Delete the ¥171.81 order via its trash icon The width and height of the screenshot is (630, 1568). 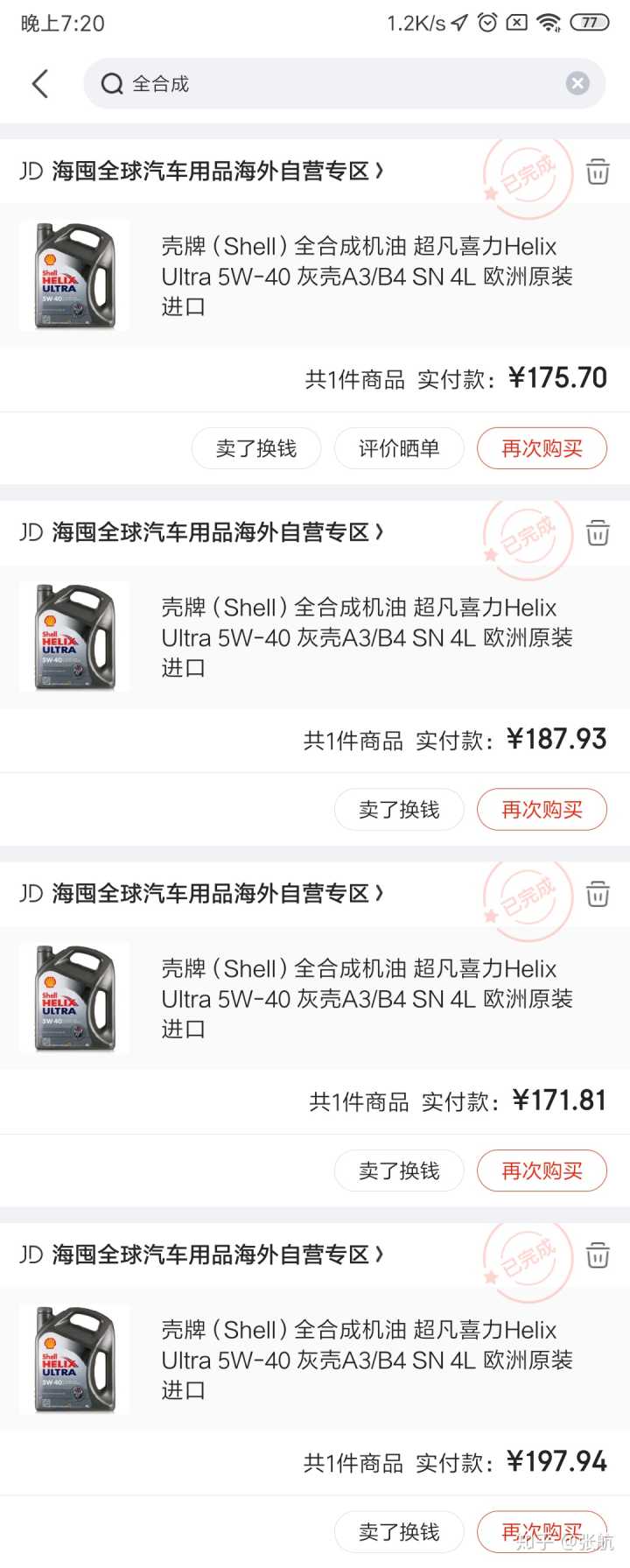598,894
